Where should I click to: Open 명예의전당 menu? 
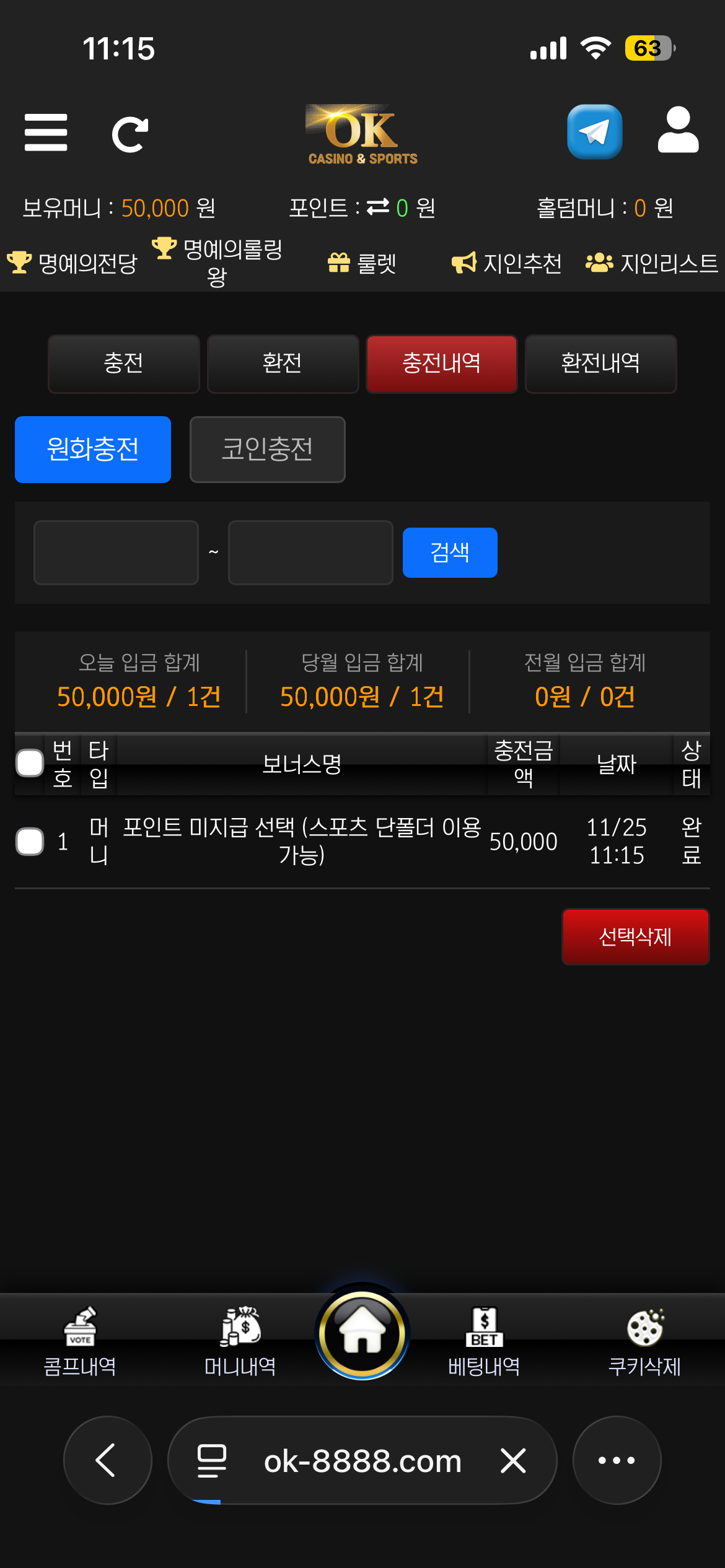click(x=73, y=263)
